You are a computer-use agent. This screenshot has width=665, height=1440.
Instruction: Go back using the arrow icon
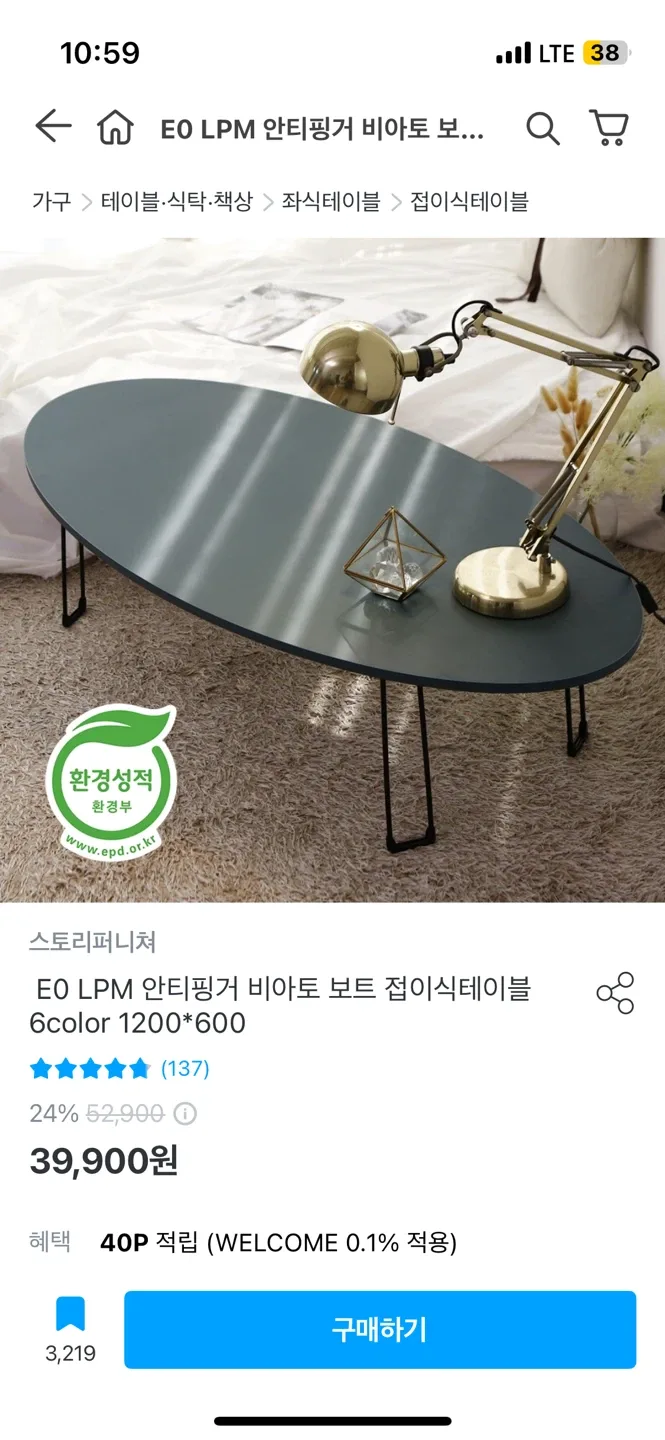pyautogui.click(x=53, y=127)
